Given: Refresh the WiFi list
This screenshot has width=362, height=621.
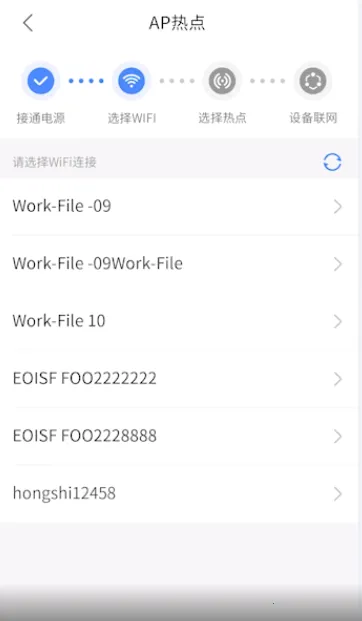Looking at the screenshot, I should point(332,162).
